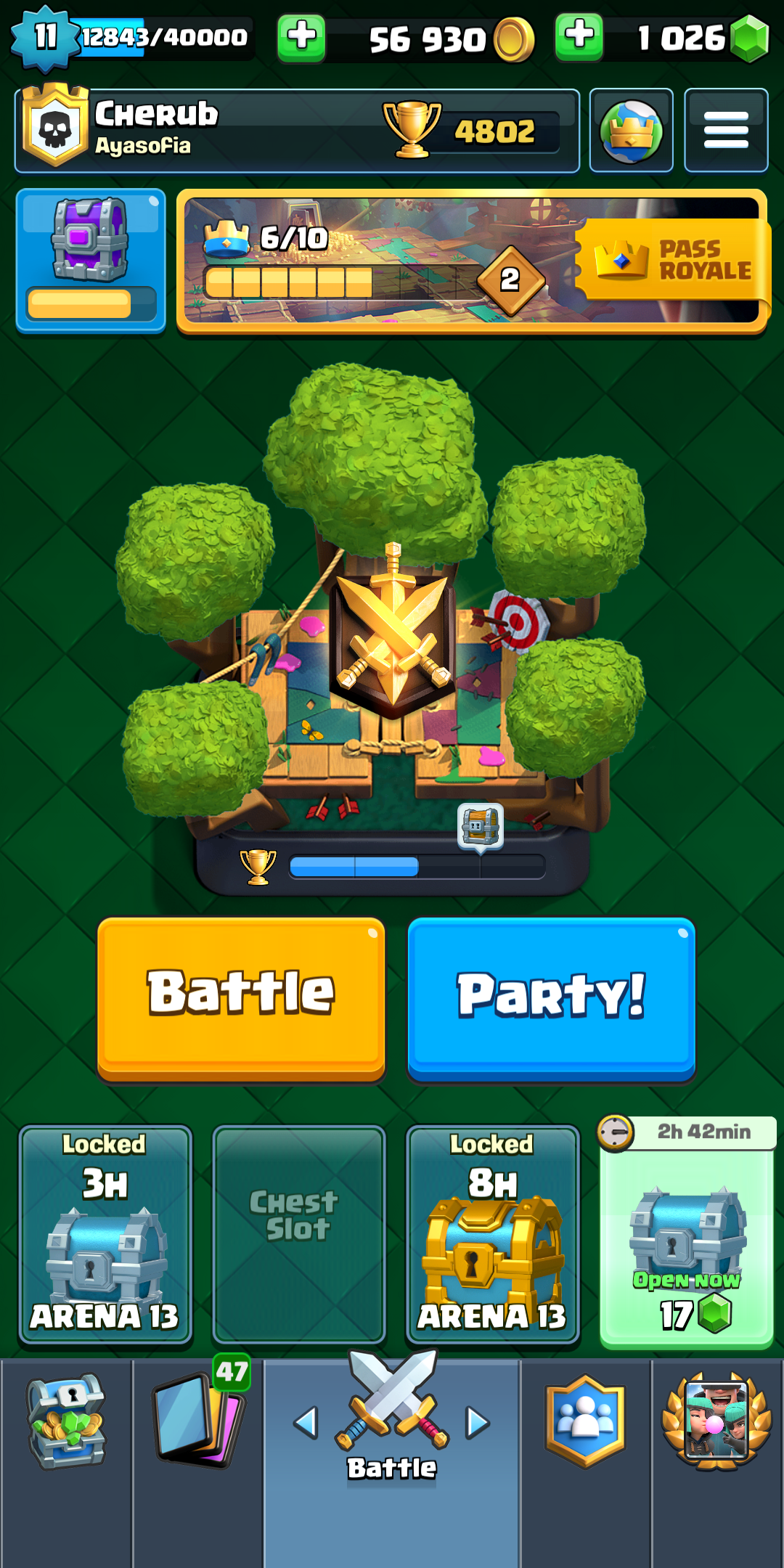The width and height of the screenshot is (784, 1568).
Task: Tap the left arrow beside Battle
Action: pos(306,1423)
